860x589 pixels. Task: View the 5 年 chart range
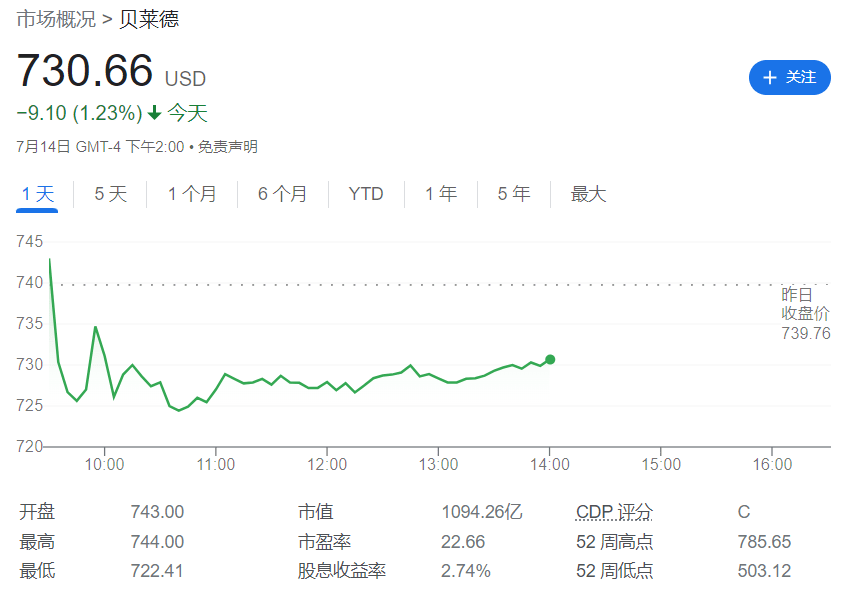tap(514, 194)
